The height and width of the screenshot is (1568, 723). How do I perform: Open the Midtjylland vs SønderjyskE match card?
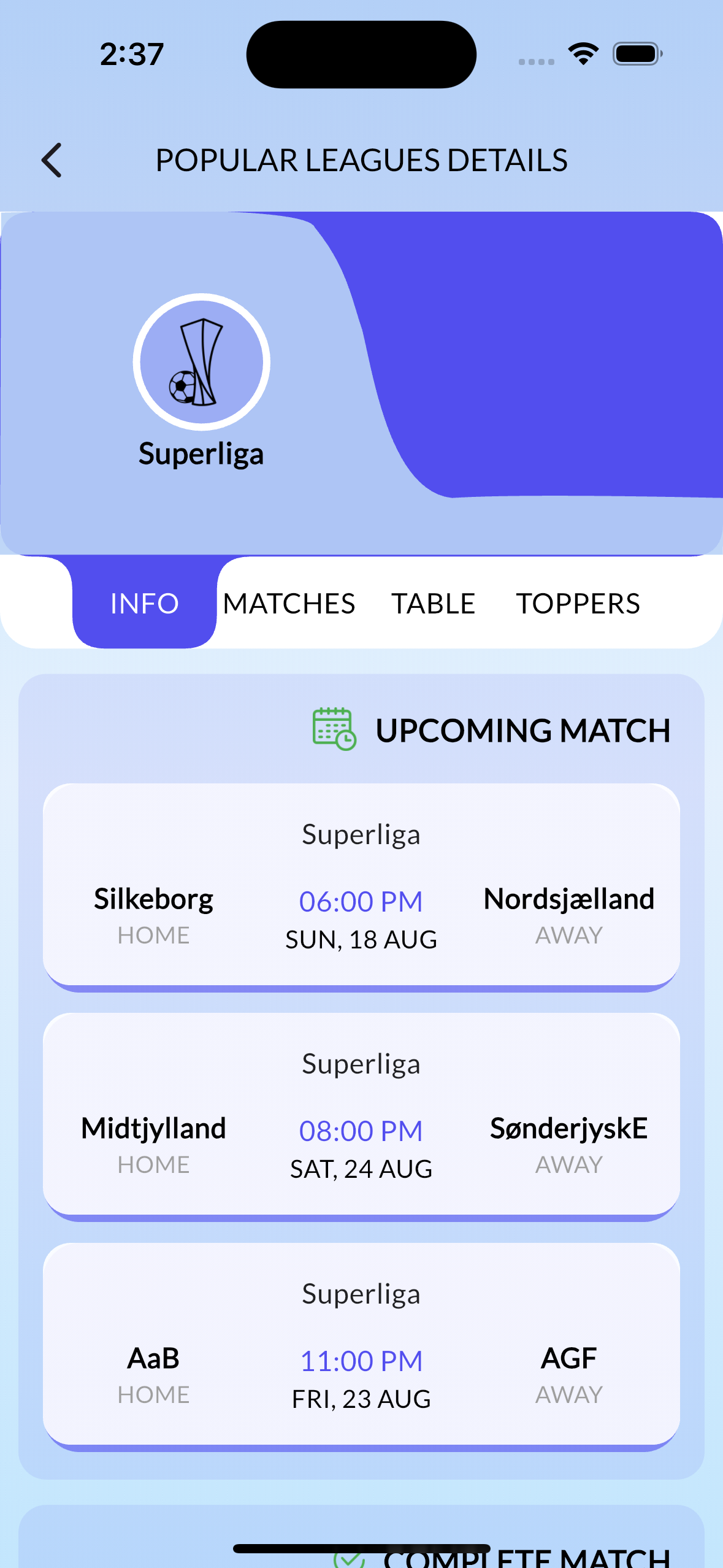coord(361,1114)
